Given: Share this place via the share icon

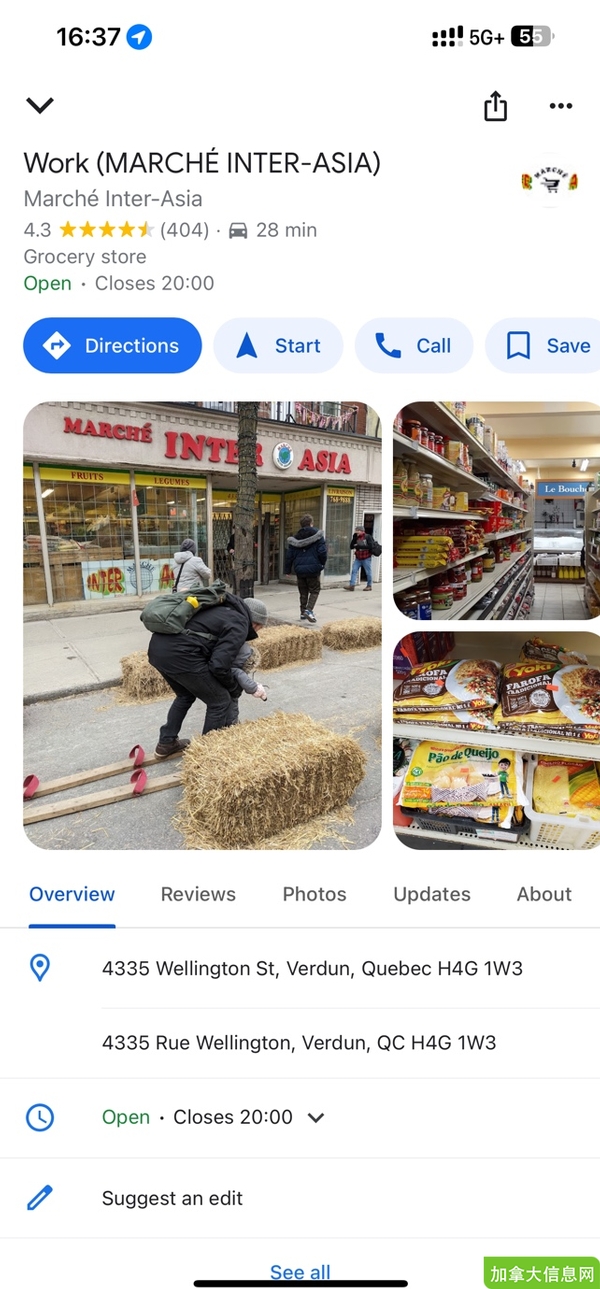Looking at the screenshot, I should [x=496, y=106].
